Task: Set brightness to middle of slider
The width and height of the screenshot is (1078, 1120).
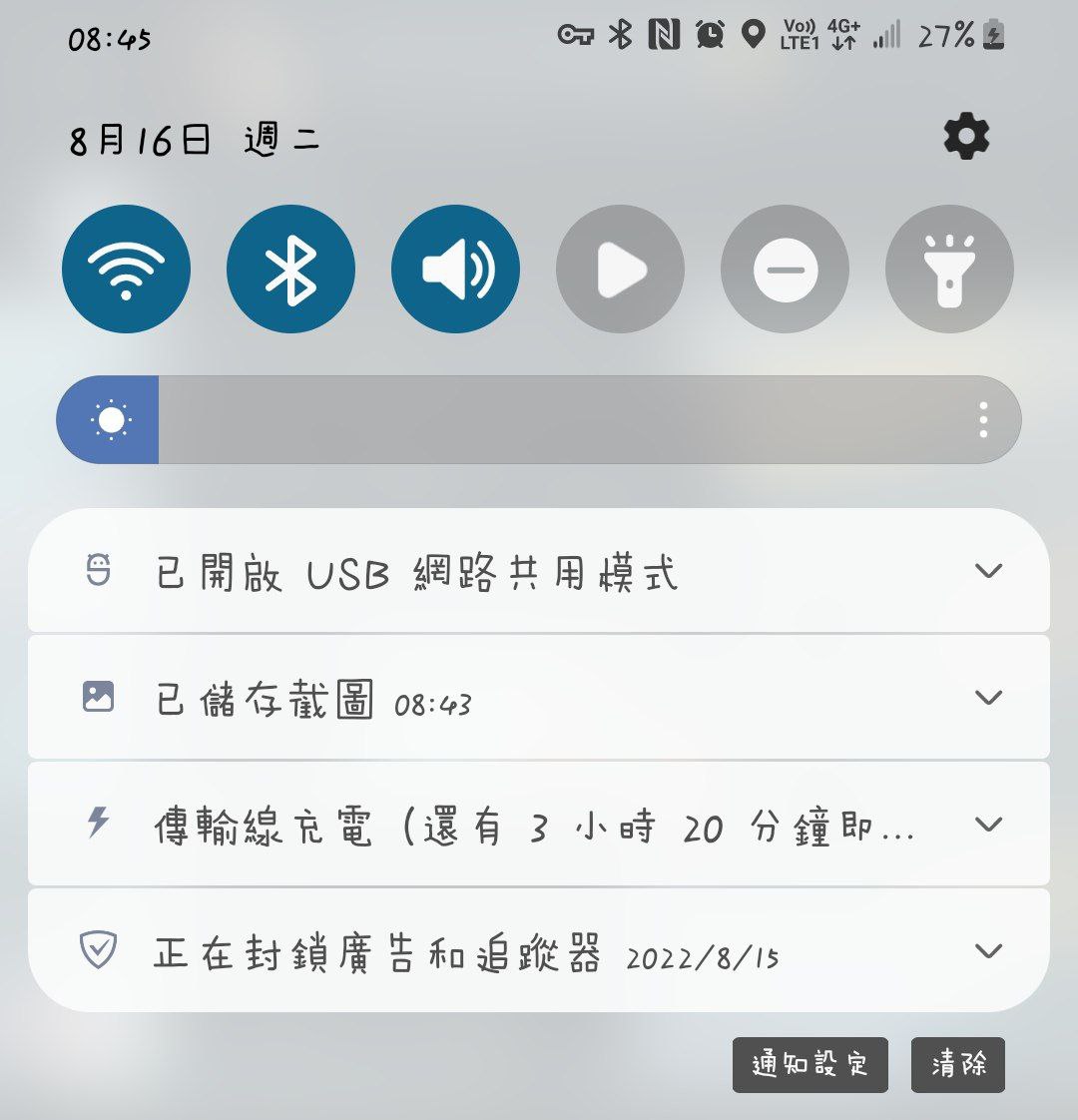Action: [x=539, y=420]
